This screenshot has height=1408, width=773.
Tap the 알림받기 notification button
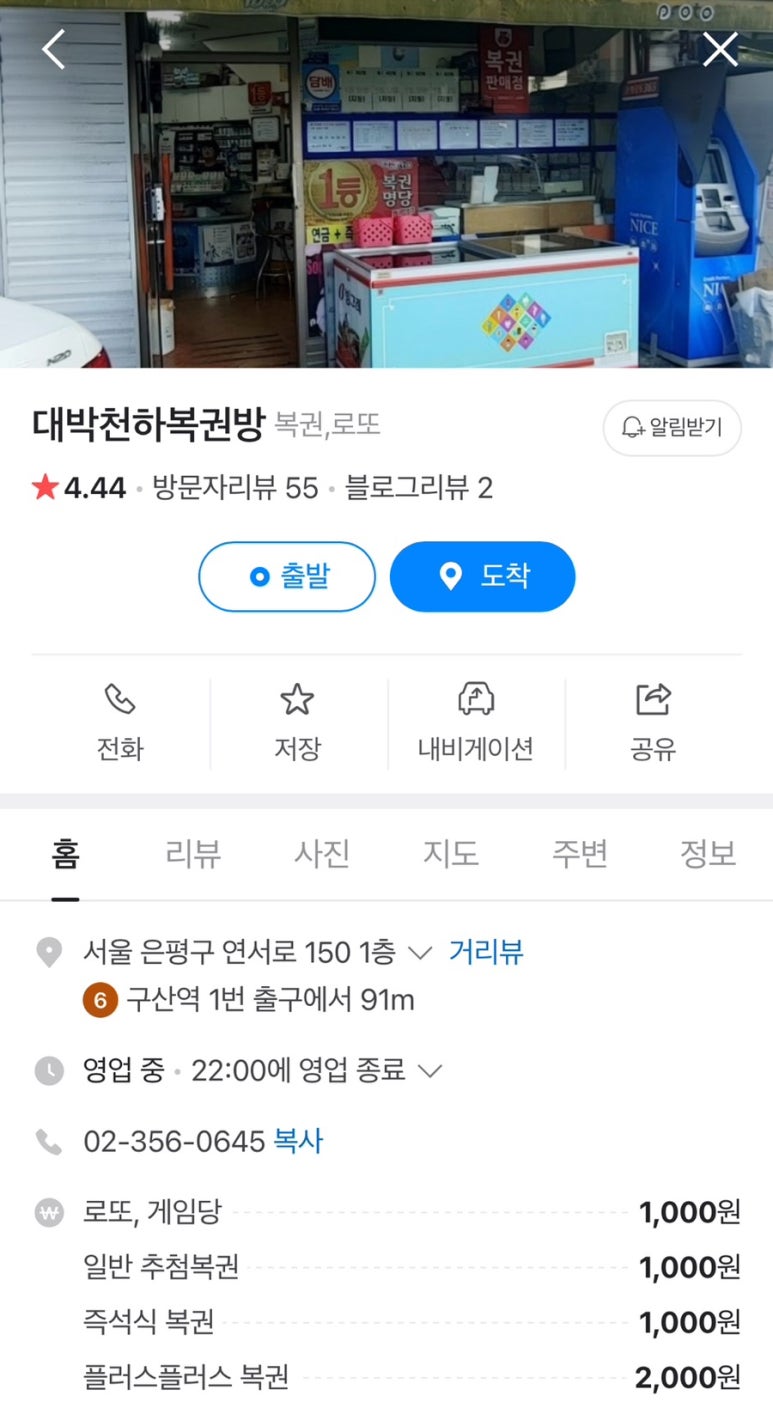pyautogui.click(x=672, y=428)
